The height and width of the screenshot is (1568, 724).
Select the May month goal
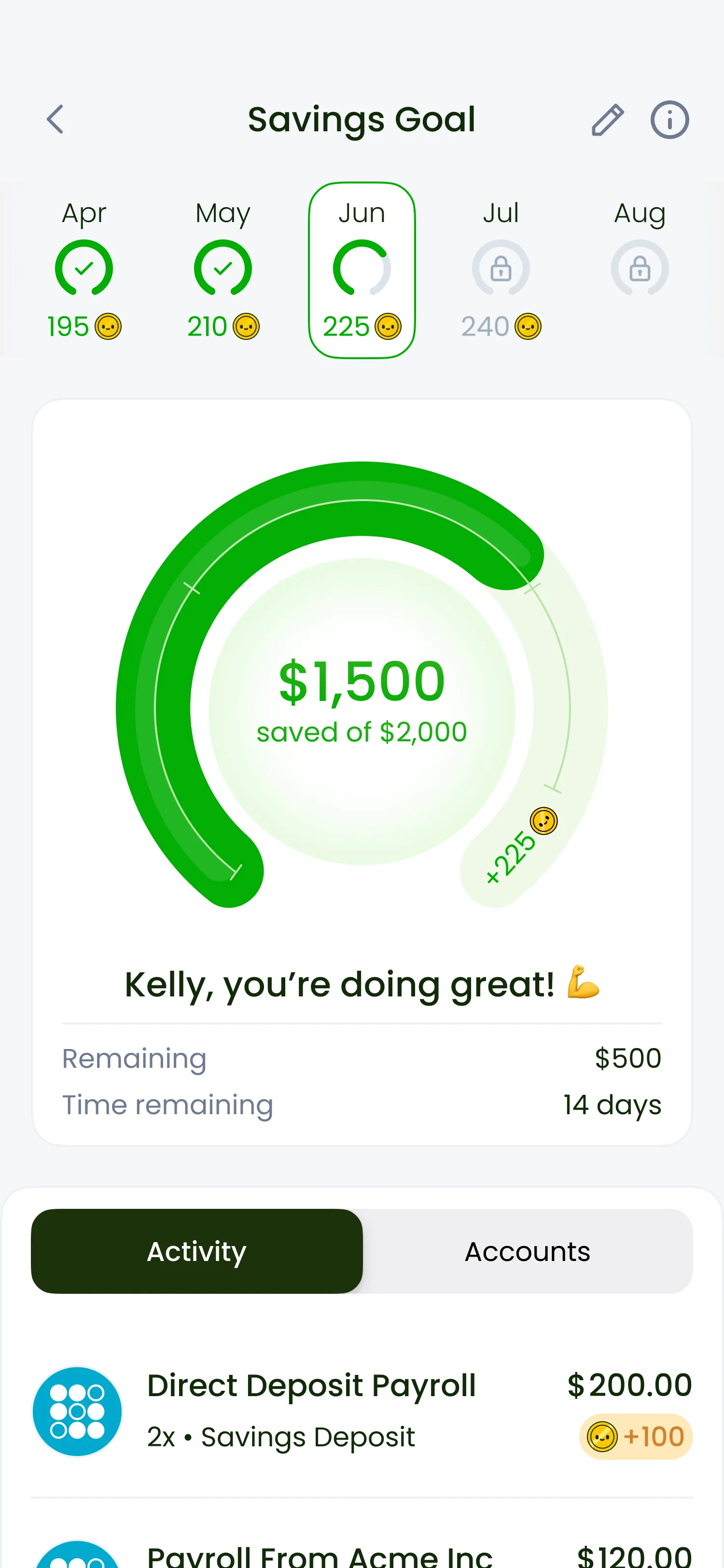(x=223, y=270)
